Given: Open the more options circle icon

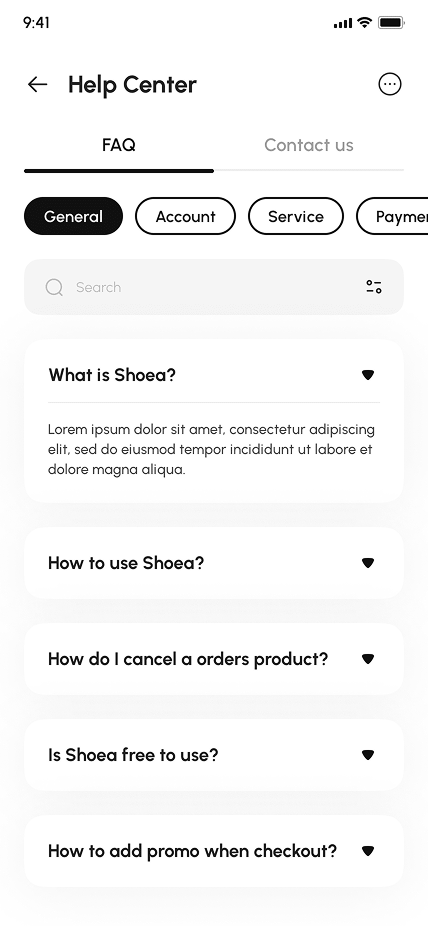Looking at the screenshot, I should 390,84.
